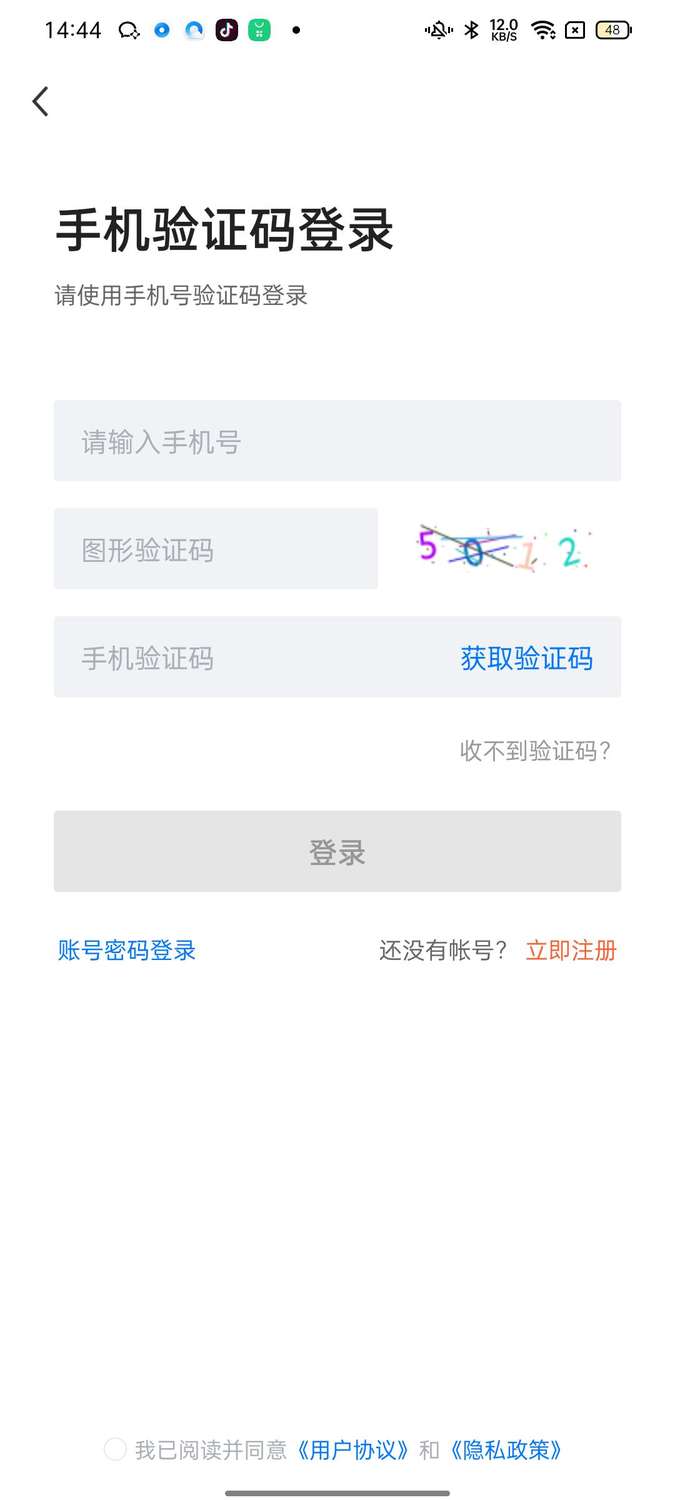Image resolution: width=675 pixels, height=1500 pixels.
Task: Tap the 登录 button
Action: pos(337,851)
